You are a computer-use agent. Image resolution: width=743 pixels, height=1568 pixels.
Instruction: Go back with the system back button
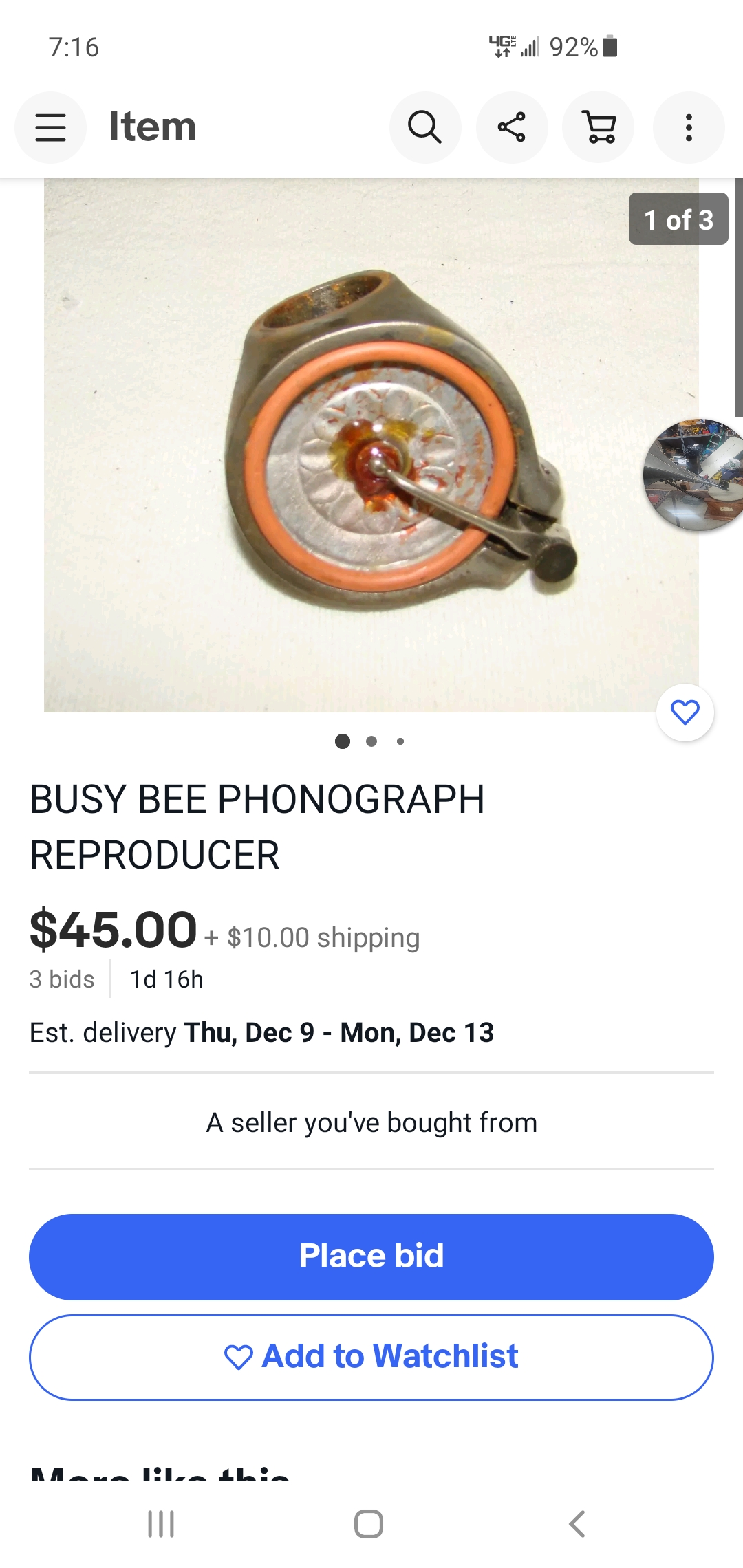coord(577,1523)
